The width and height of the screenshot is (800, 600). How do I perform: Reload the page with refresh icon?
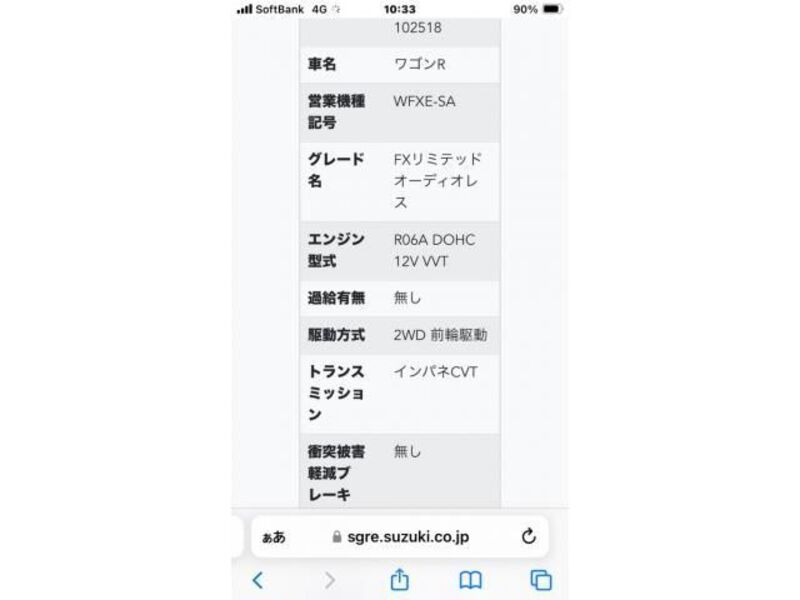[529, 537]
